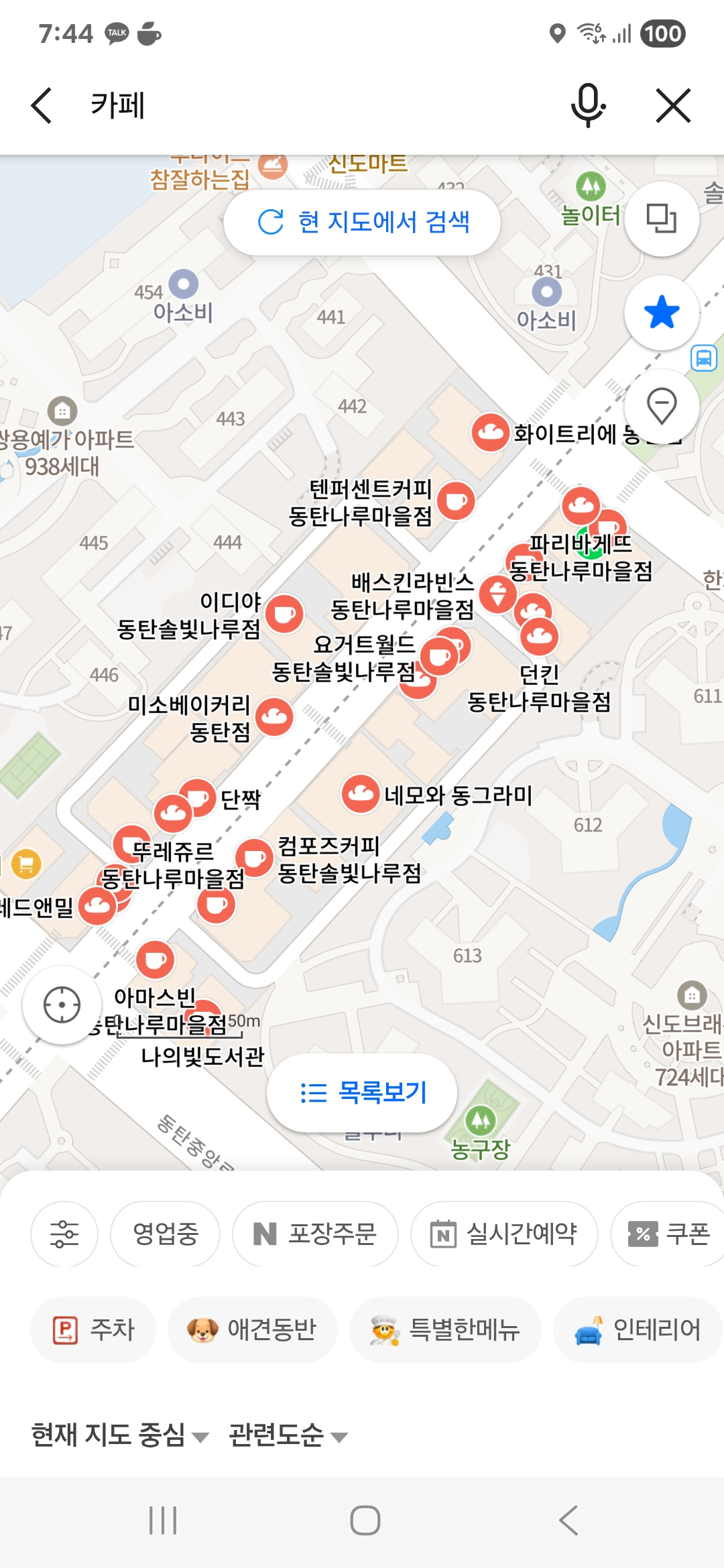Go back from the 카페 search
This screenshot has height=1568, width=724.
click(42, 106)
